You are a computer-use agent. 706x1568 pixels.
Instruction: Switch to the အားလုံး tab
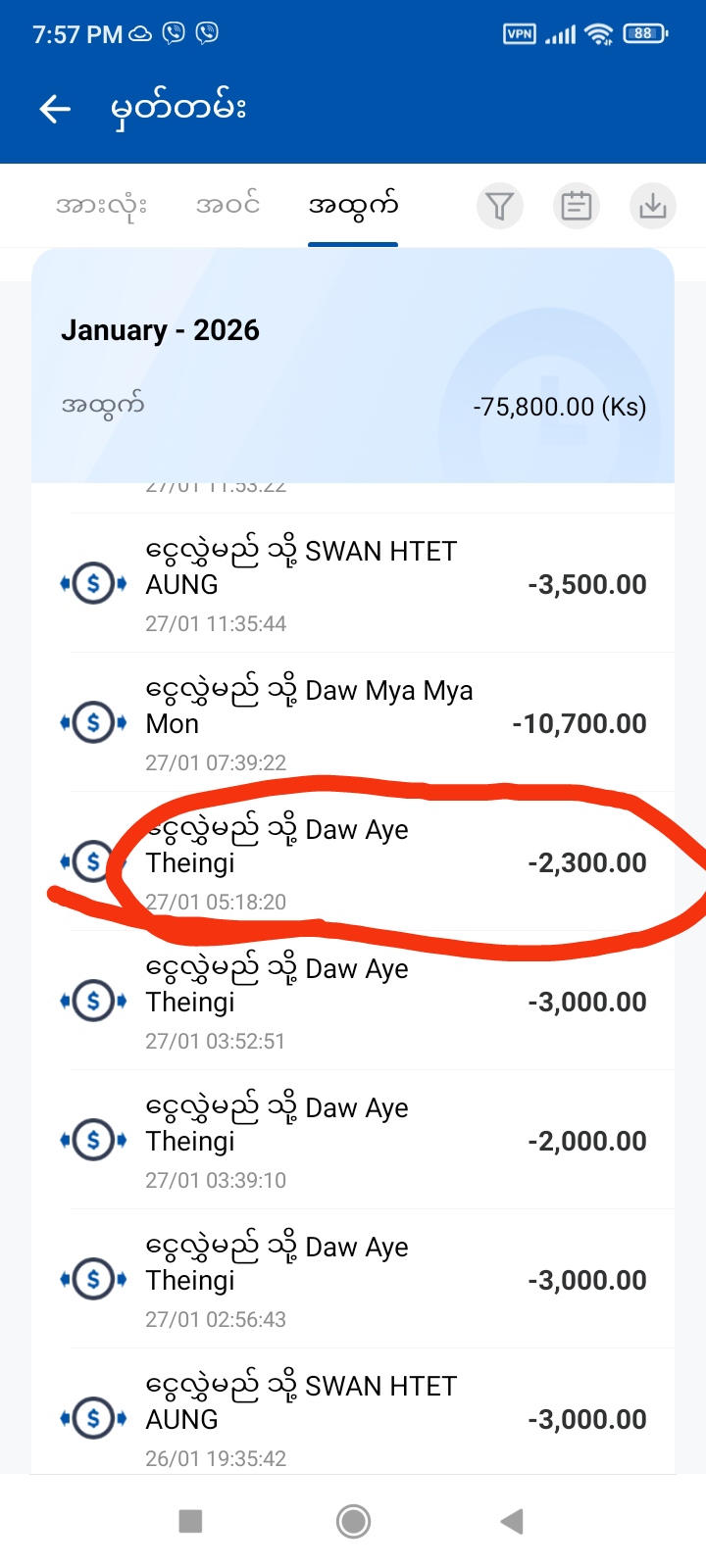[101, 206]
